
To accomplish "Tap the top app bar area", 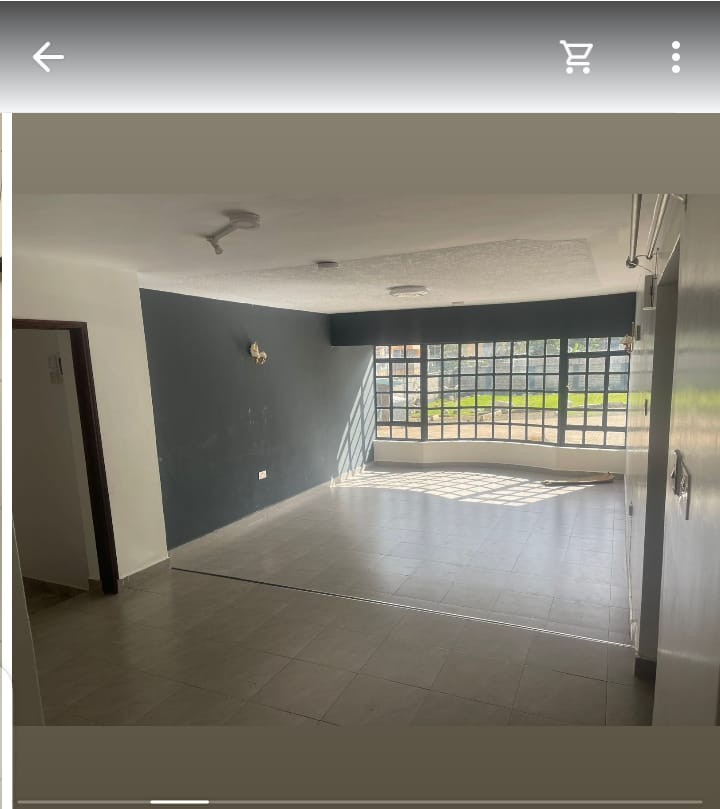I will click(360, 57).
